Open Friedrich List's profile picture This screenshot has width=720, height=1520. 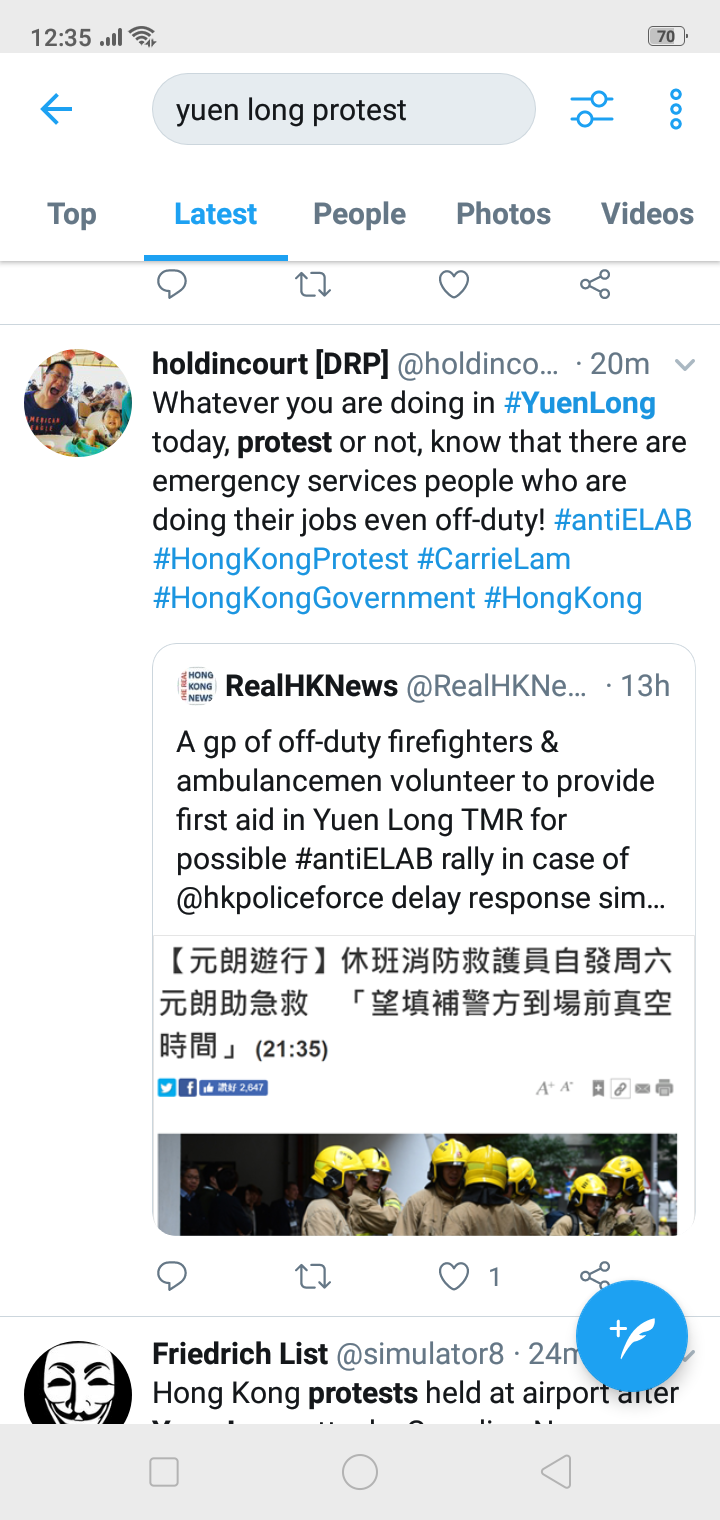(x=78, y=1385)
